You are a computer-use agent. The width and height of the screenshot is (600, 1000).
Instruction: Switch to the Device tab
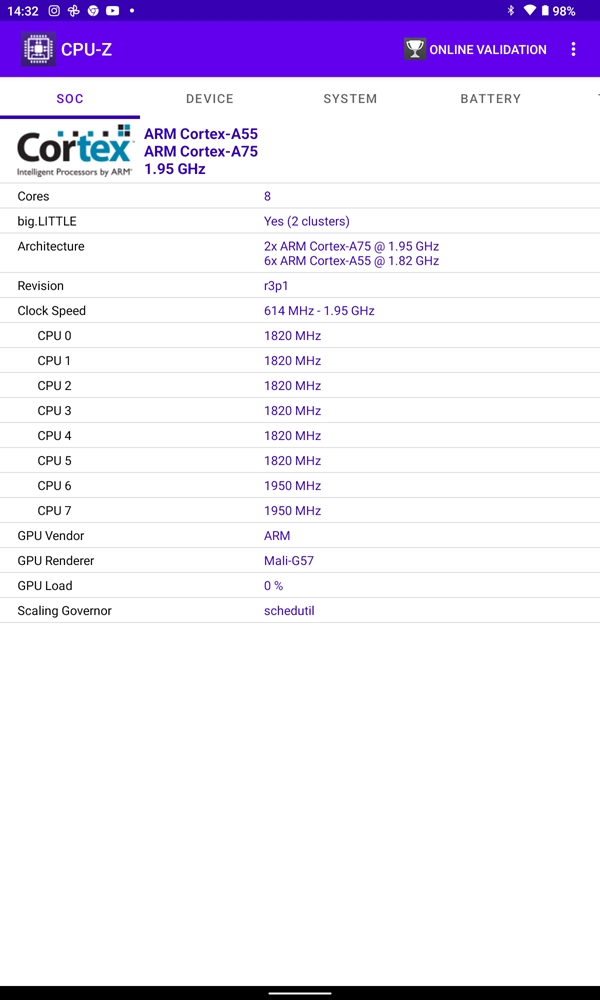coord(210,98)
